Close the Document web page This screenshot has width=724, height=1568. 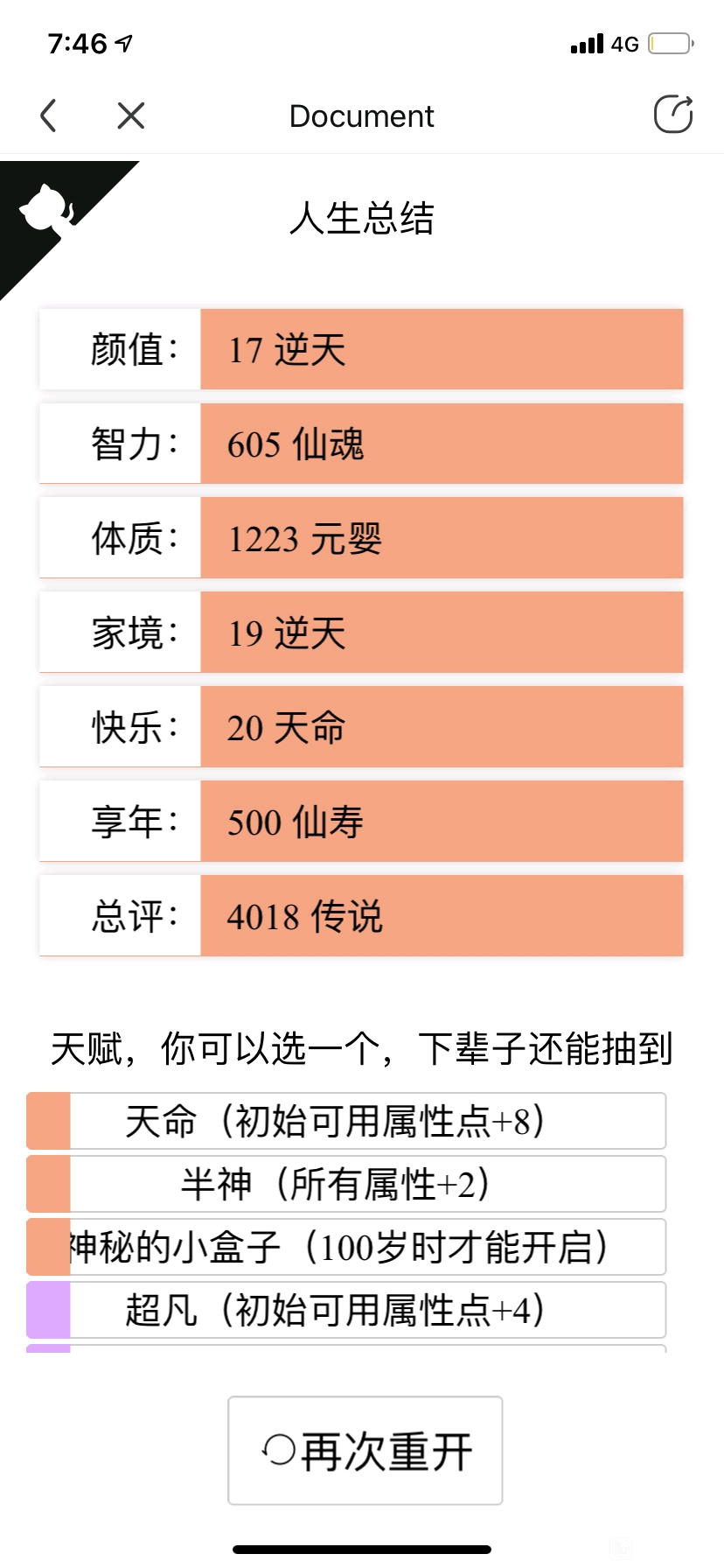131,115
